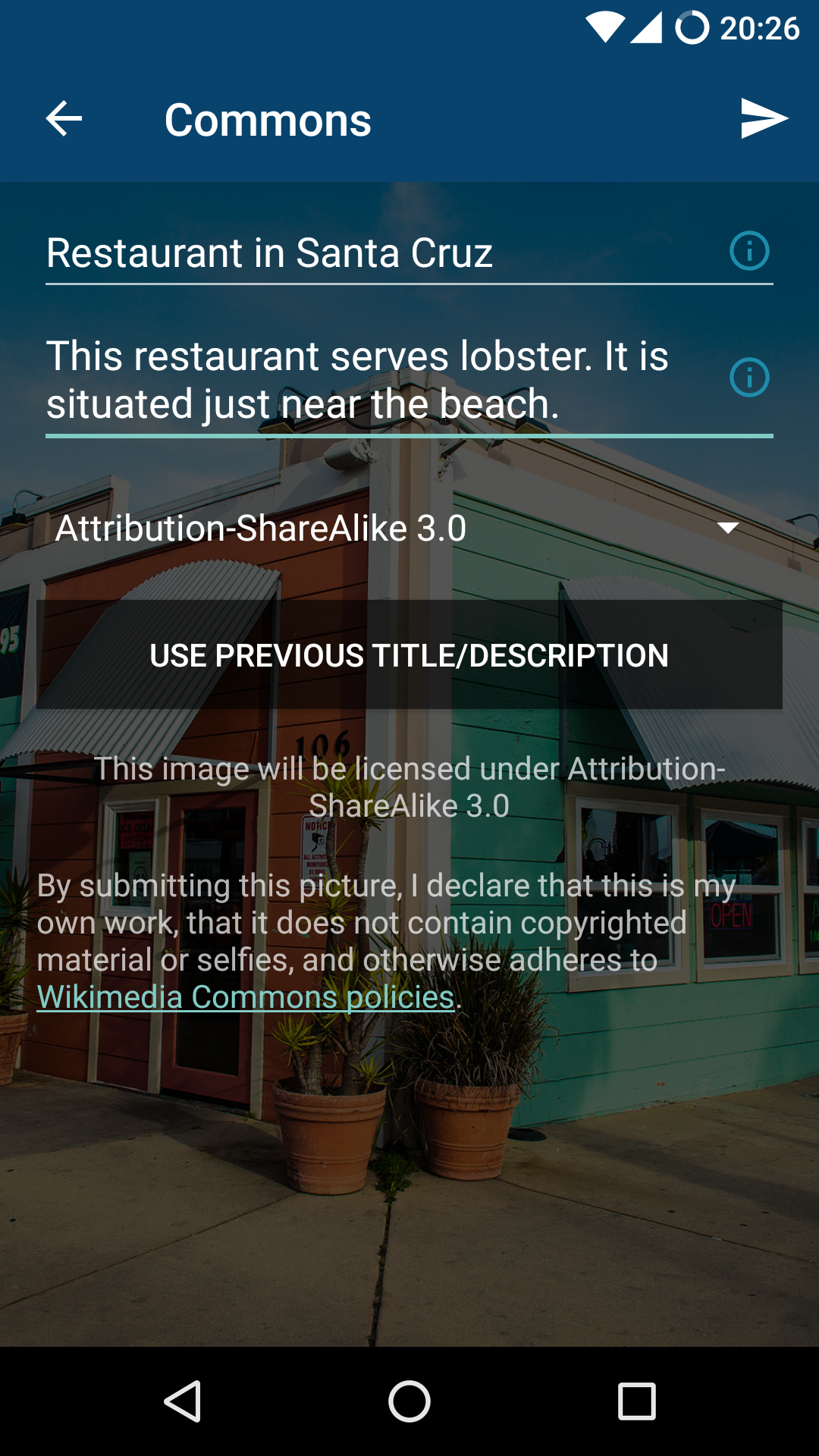This screenshot has width=819, height=1456.
Task: Tap the system home button
Action: (x=409, y=1401)
